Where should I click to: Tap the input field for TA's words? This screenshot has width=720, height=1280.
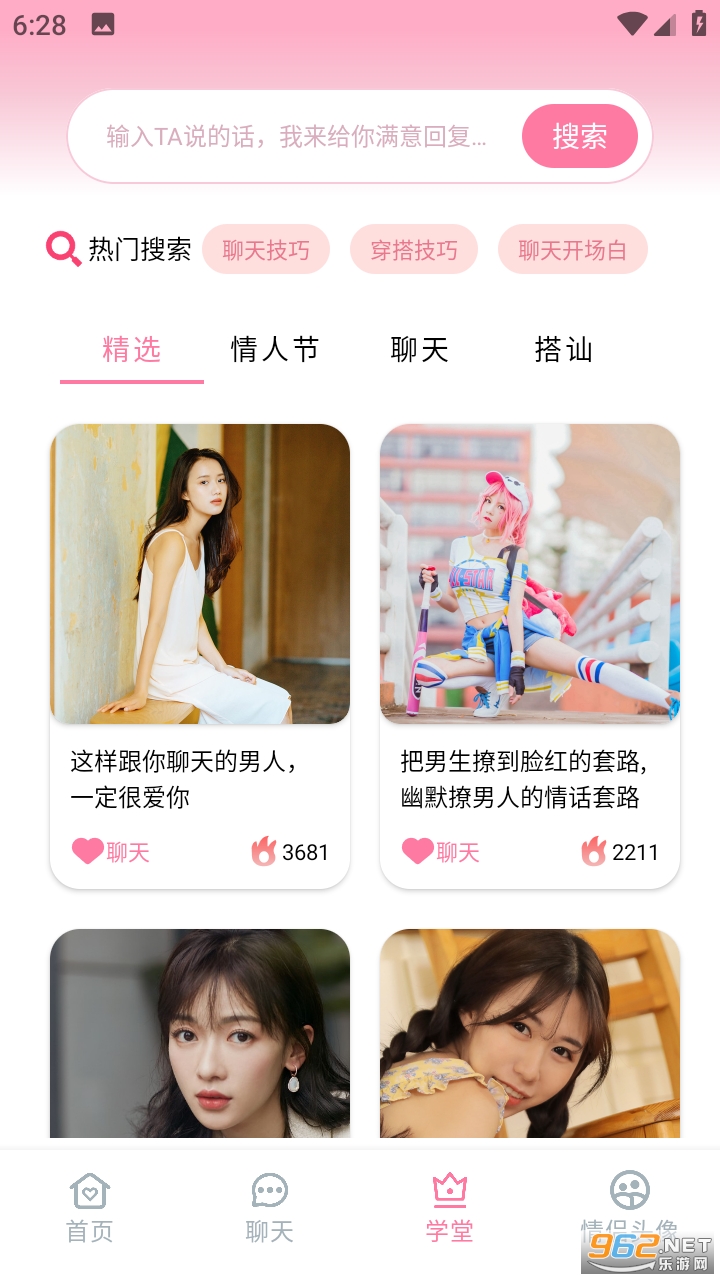(296, 137)
